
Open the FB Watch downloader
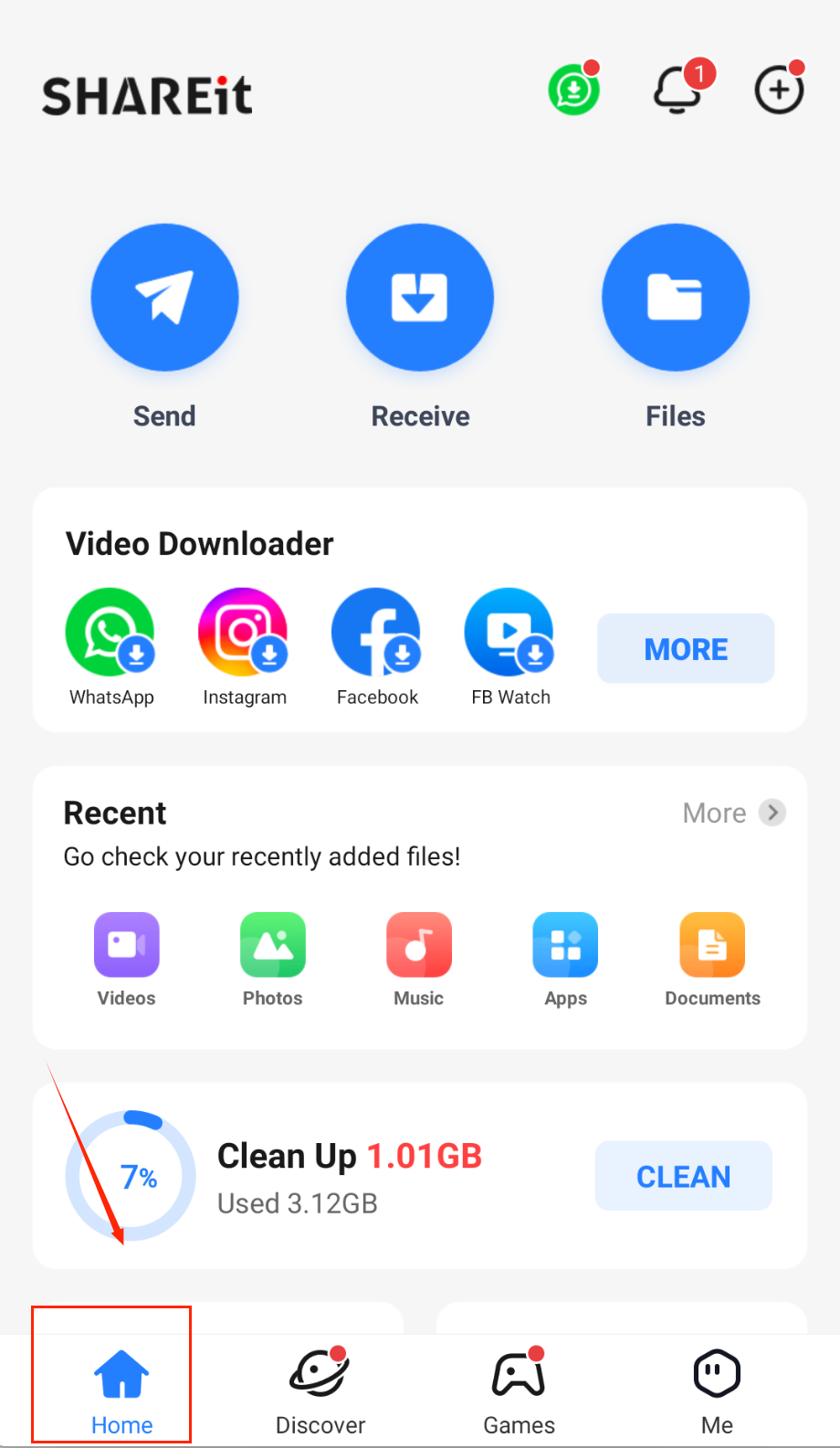(x=510, y=633)
